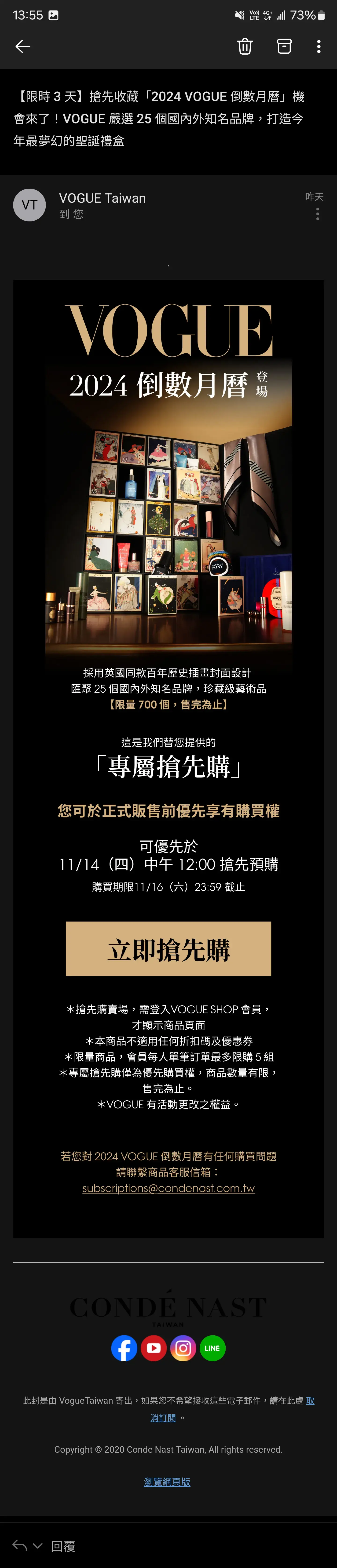The width and height of the screenshot is (337, 1568).
Task: Open Condé Nast Instagram profile
Action: (183, 1348)
